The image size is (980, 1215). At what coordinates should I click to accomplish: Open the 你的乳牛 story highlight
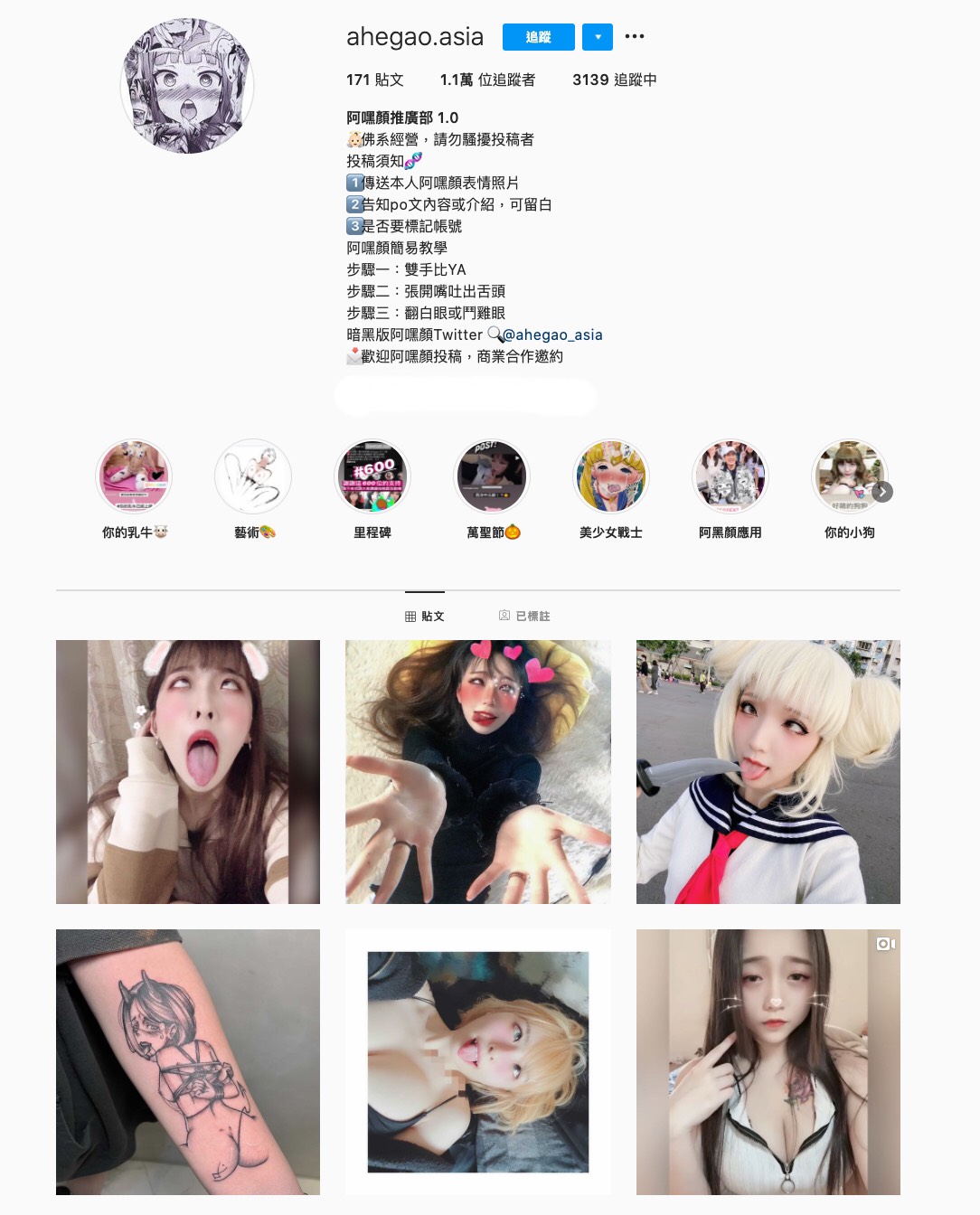[134, 476]
